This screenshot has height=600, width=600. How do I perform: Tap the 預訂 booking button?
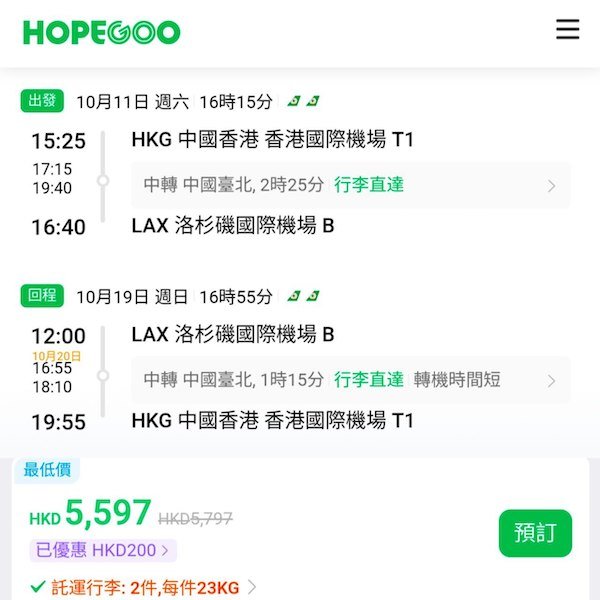coord(535,533)
